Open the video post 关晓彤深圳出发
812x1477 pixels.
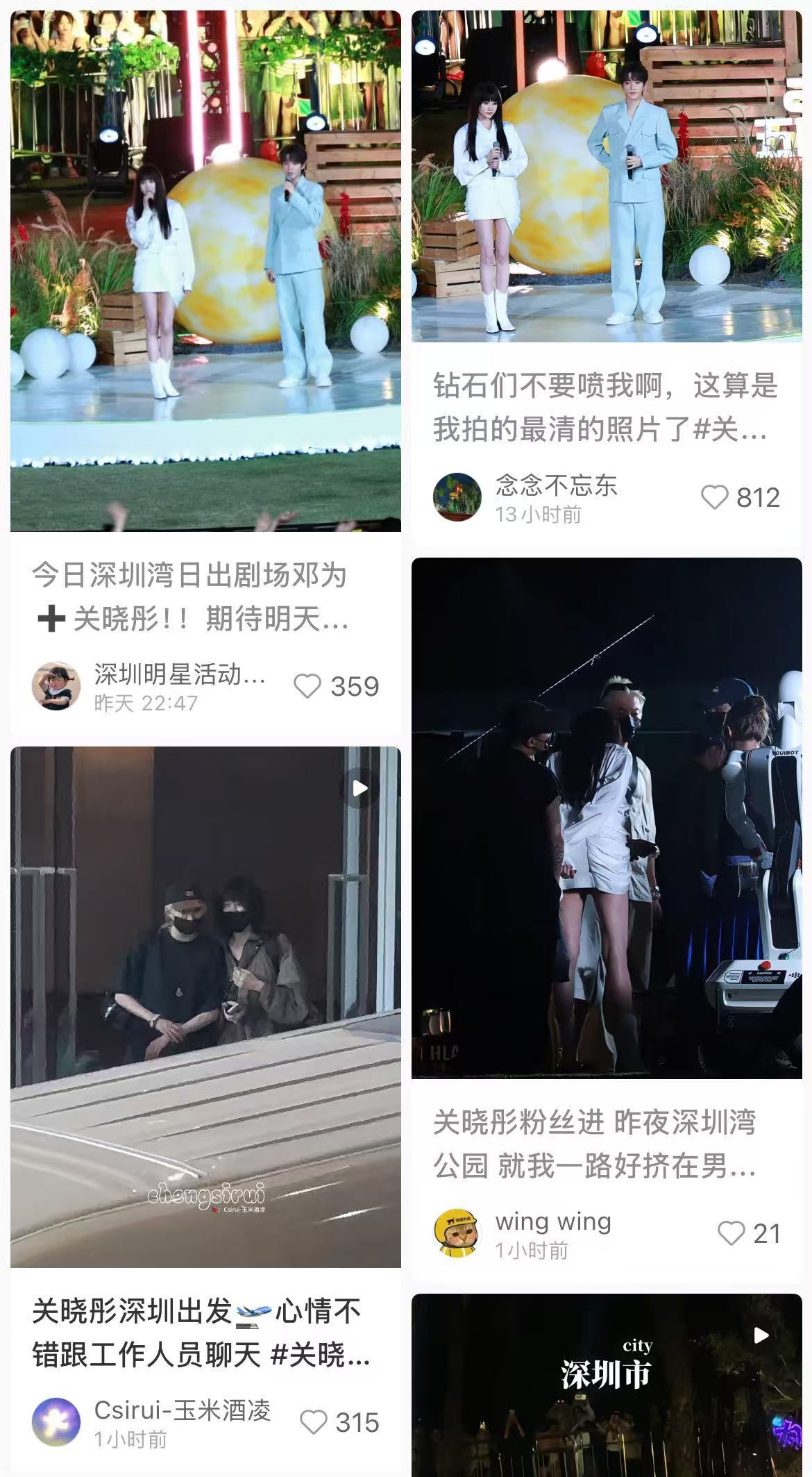tap(205, 1007)
